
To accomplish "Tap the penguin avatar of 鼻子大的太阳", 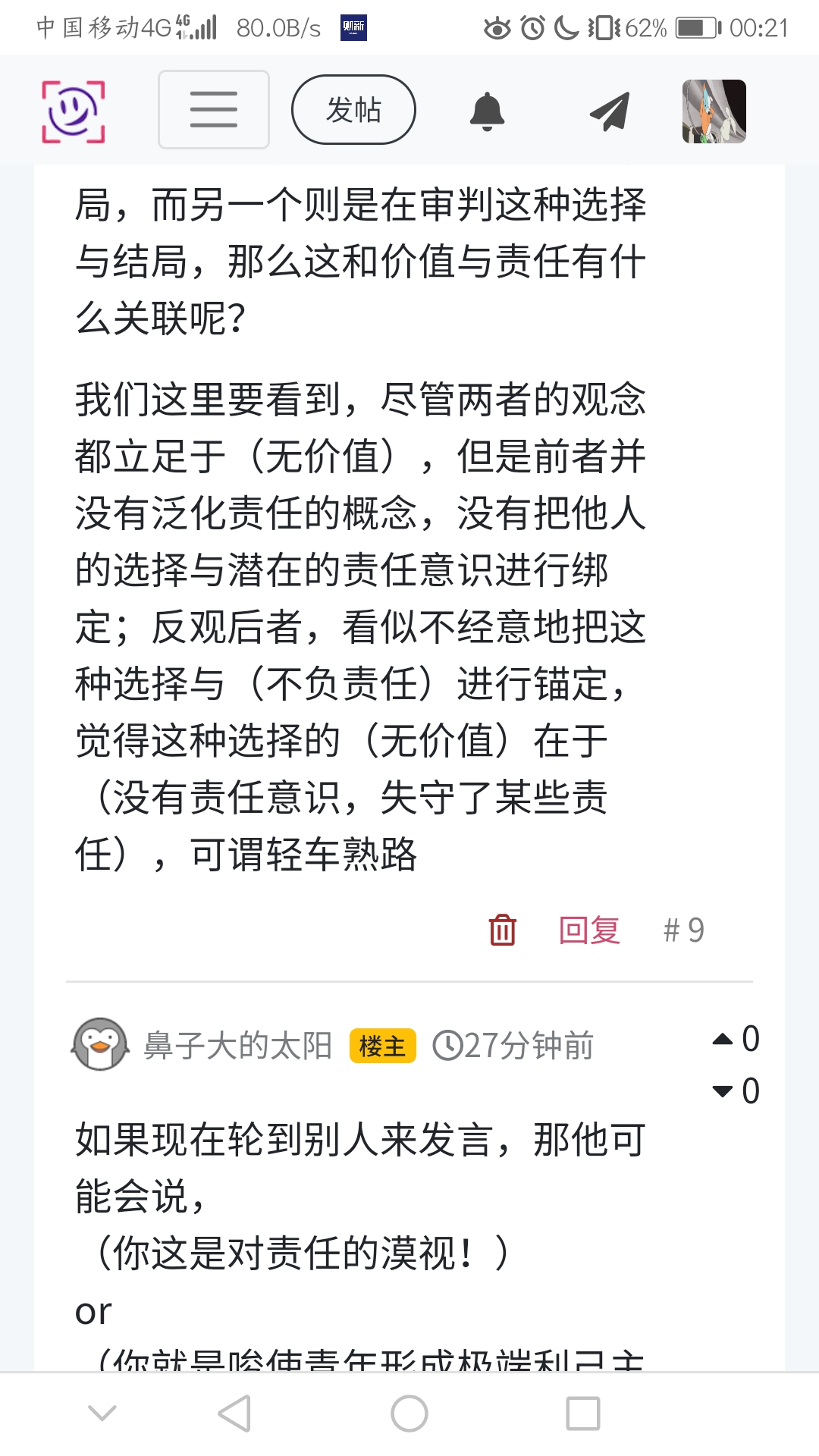I will [100, 1044].
